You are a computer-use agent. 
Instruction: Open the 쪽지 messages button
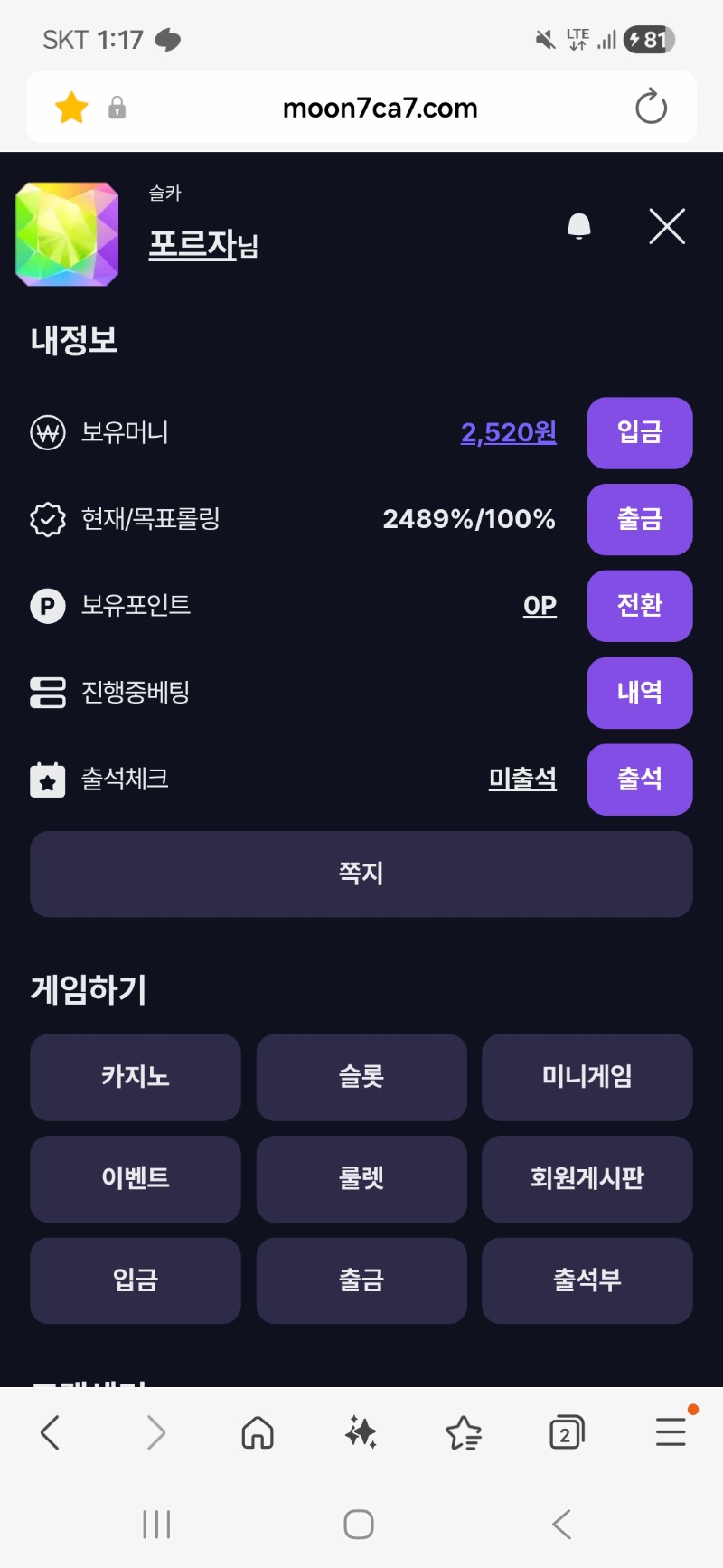361,874
